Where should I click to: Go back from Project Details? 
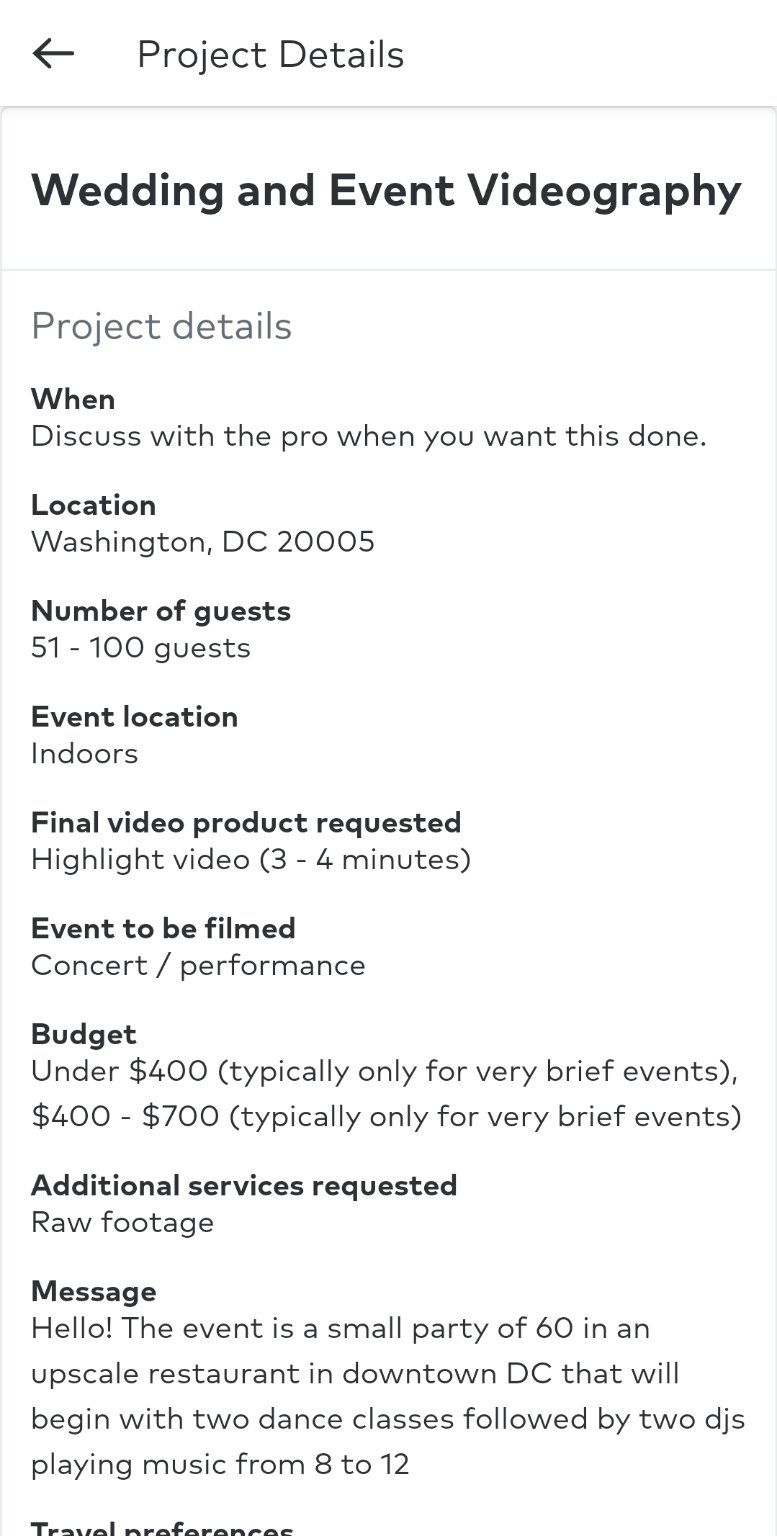coord(53,54)
